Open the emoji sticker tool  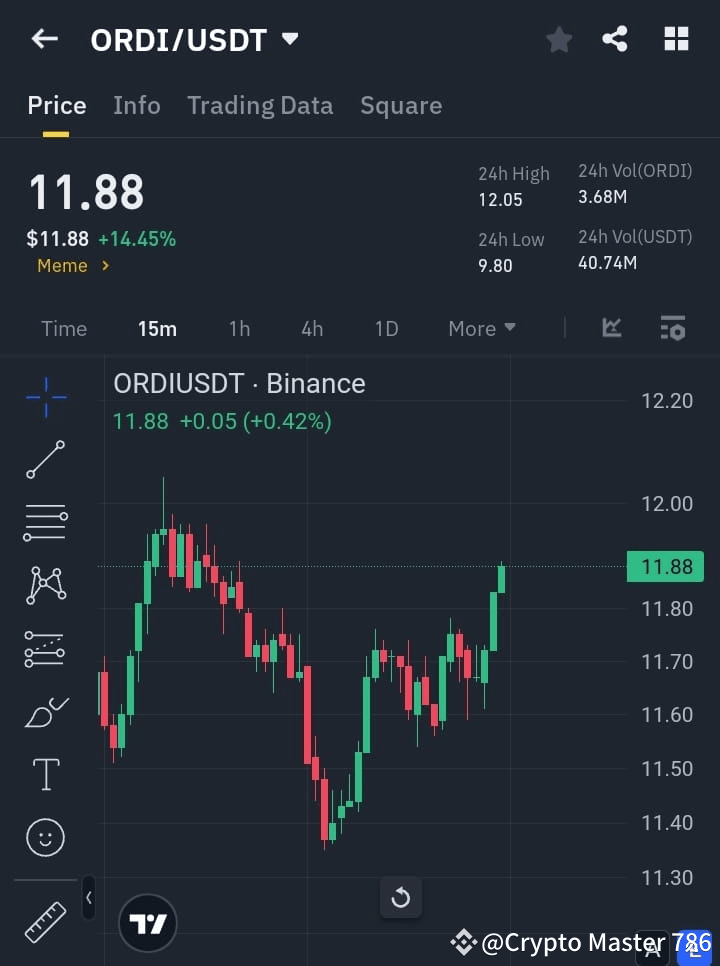[45, 837]
